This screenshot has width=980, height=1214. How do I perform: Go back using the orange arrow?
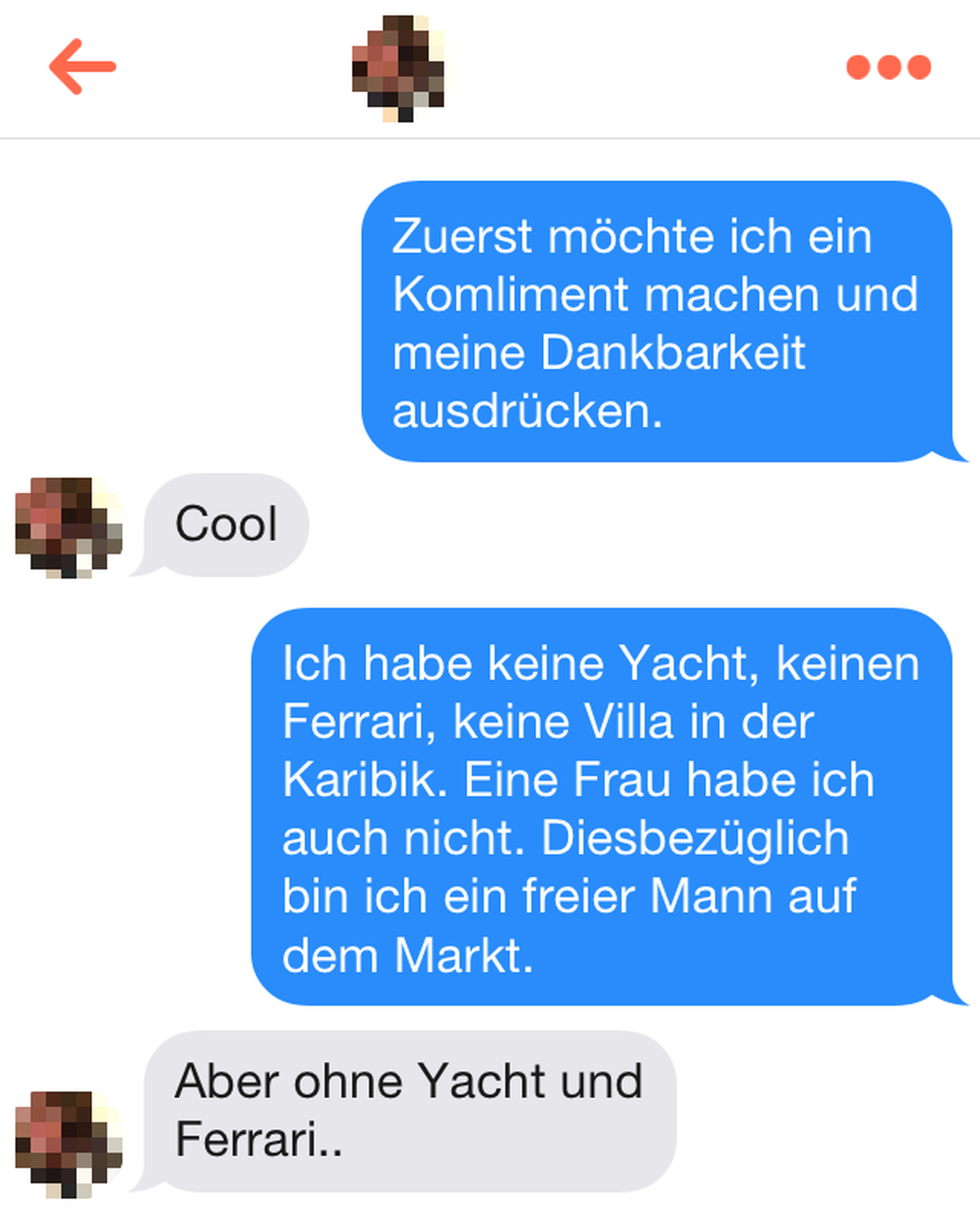[82, 66]
